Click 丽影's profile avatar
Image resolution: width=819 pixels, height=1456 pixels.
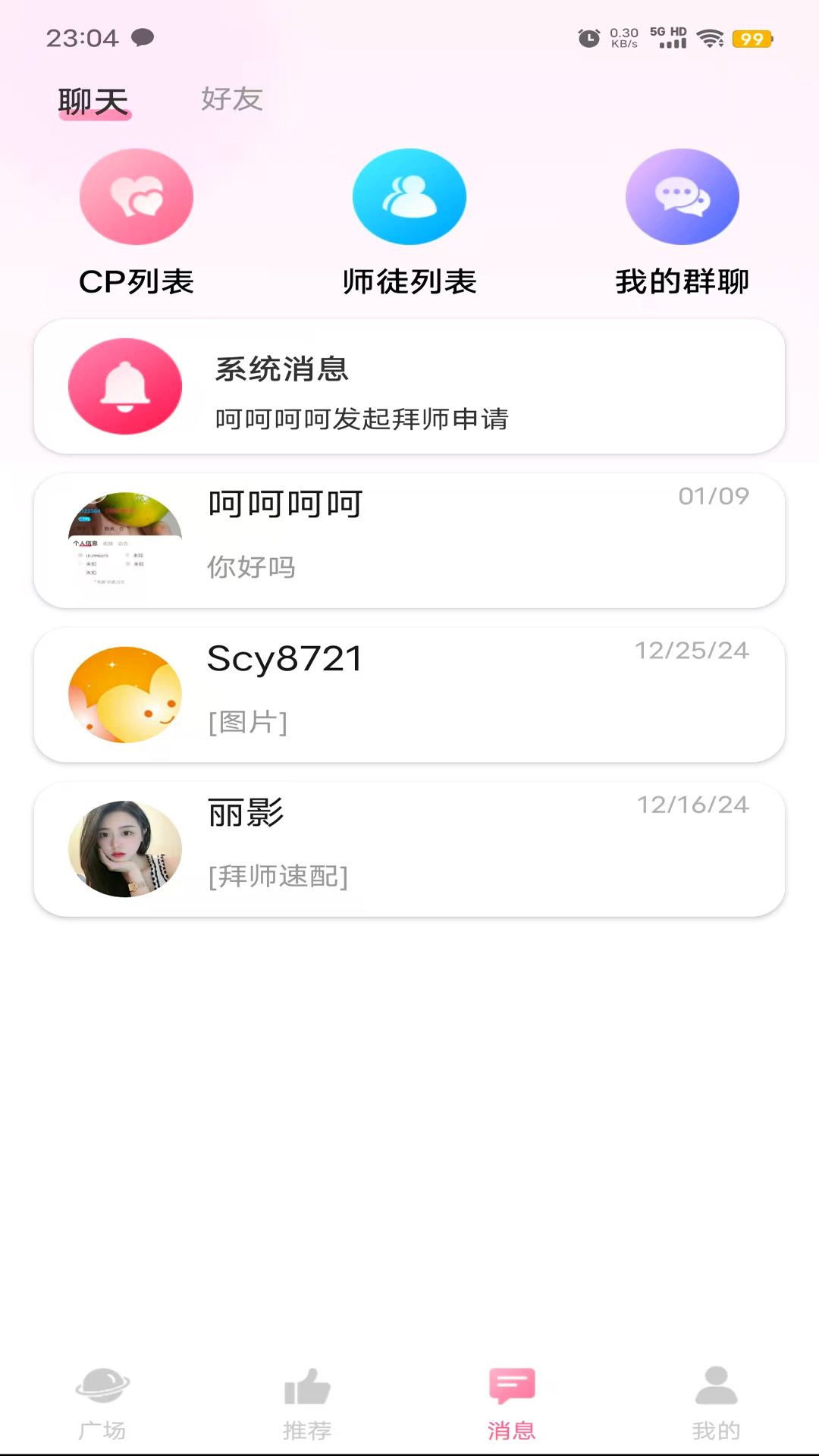point(124,848)
